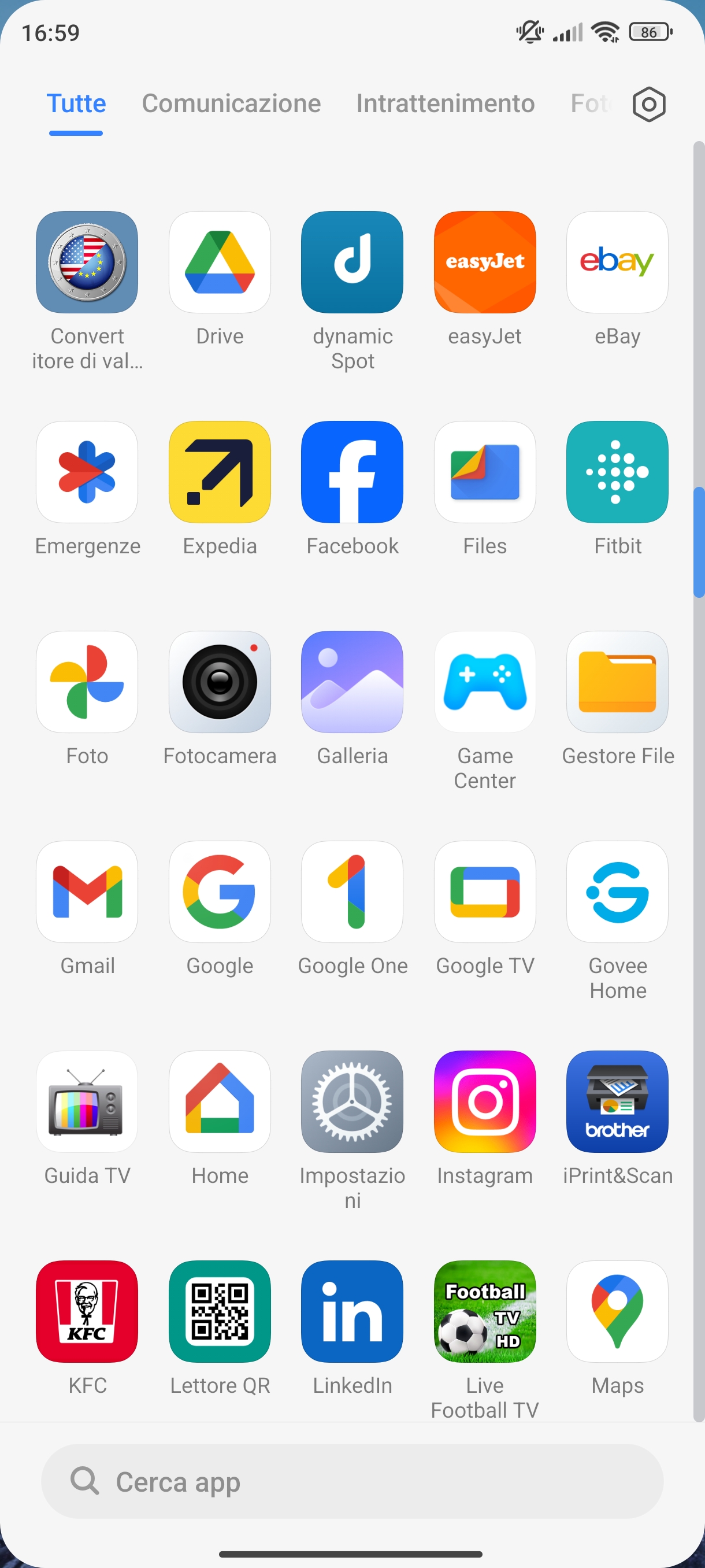This screenshot has height=1568, width=705.
Task: Open Impostazioni settings app
Action: [352, 1102]
